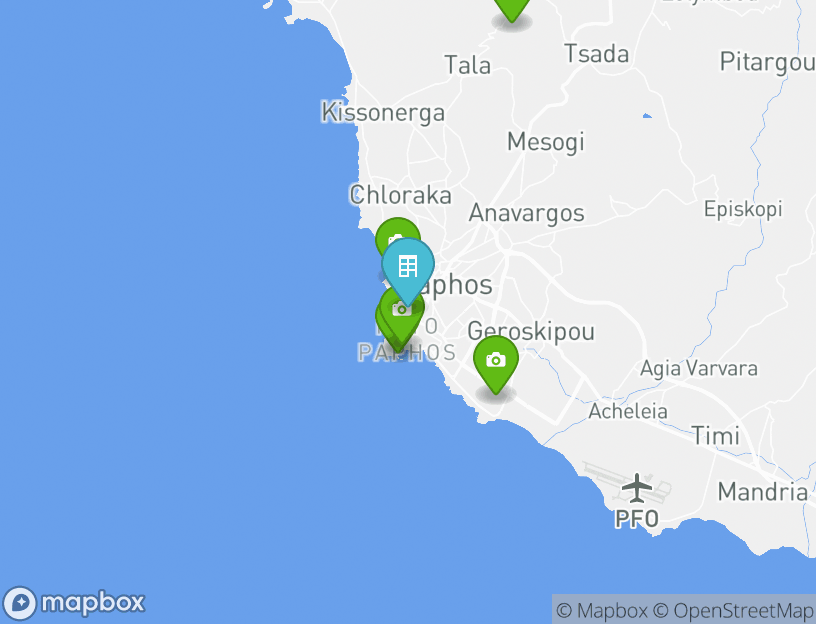Select the green pin north of Tala
The width and height of the screenshot is (816, 624).
[511, 8]
